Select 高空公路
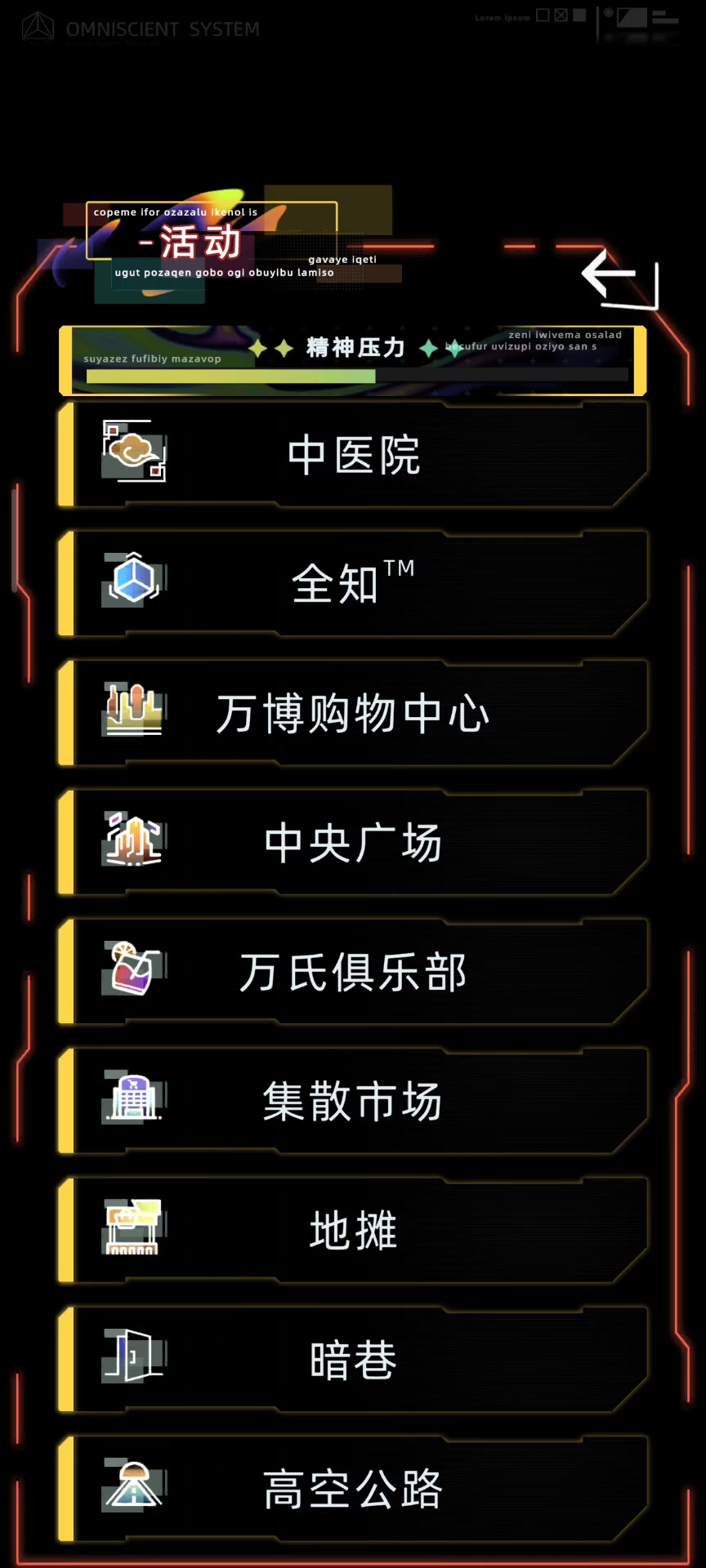The height and width of the screenshot is (1568, 706). pos(353,1489)
